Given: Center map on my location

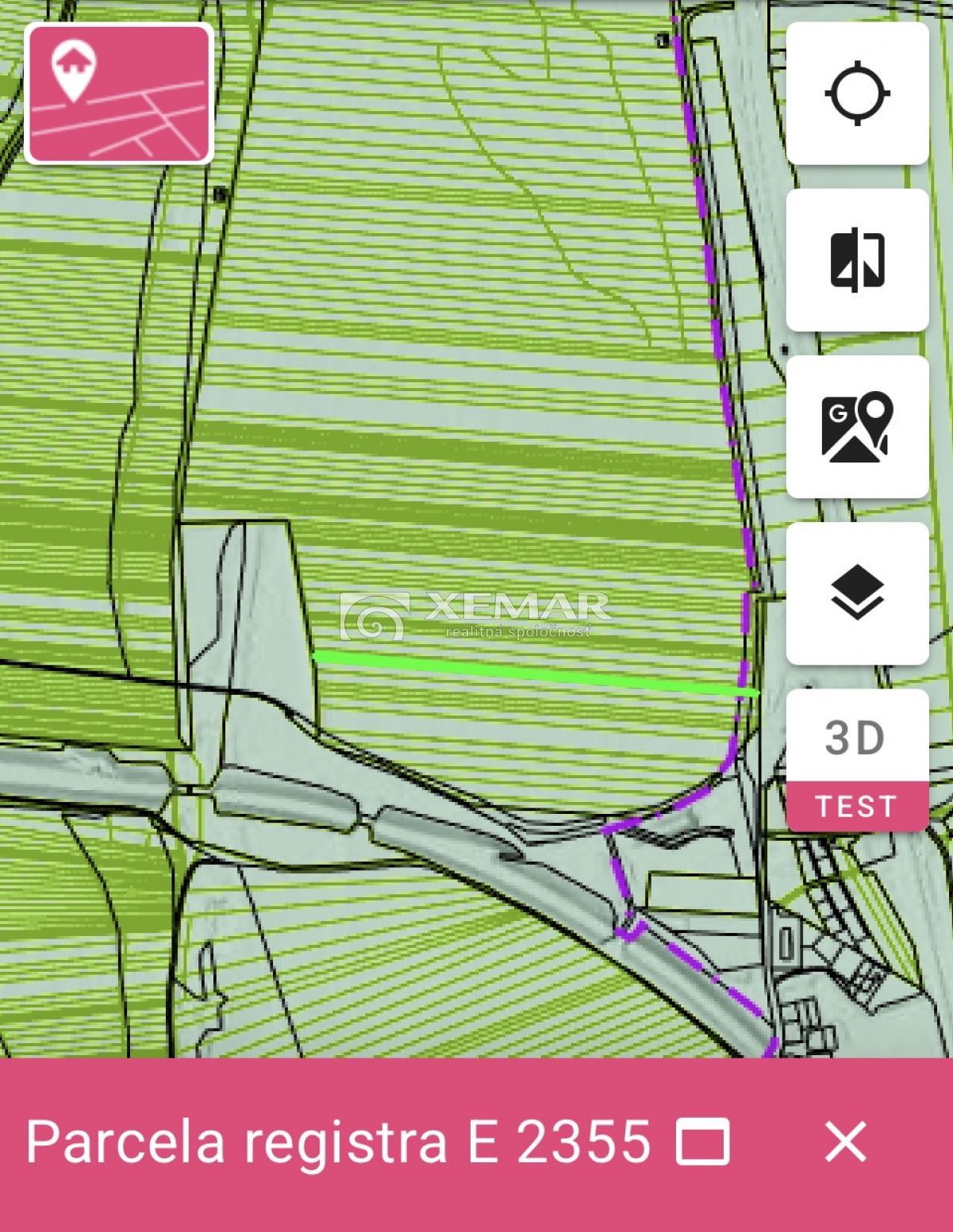Looking at the screenshot, I should pyautogui.click(x=857, y=94).
